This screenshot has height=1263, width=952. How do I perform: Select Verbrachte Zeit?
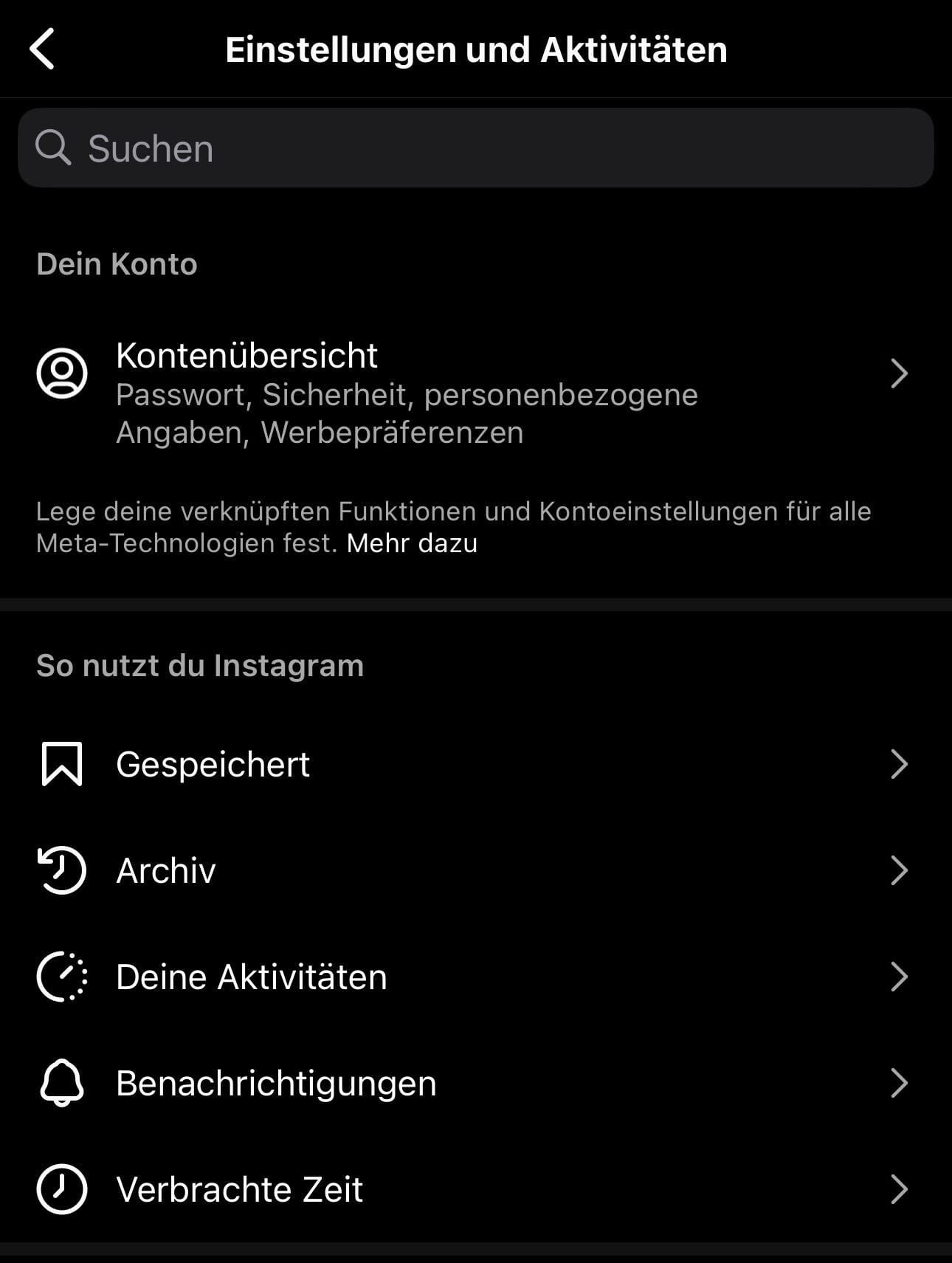click(x=472, y=1189)
